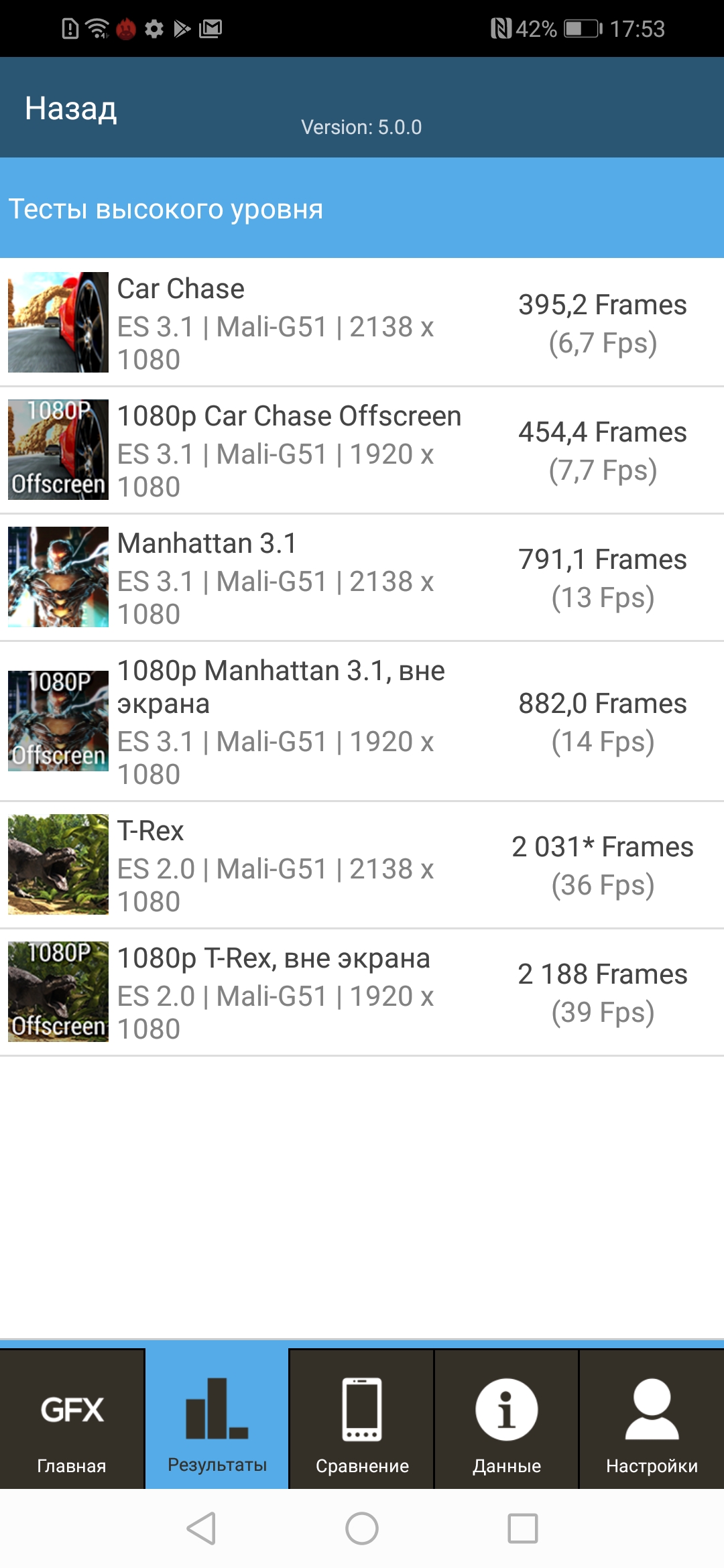
Task: Open 1080p Car Chase Offscreen result
Action: tap(362, 450)
